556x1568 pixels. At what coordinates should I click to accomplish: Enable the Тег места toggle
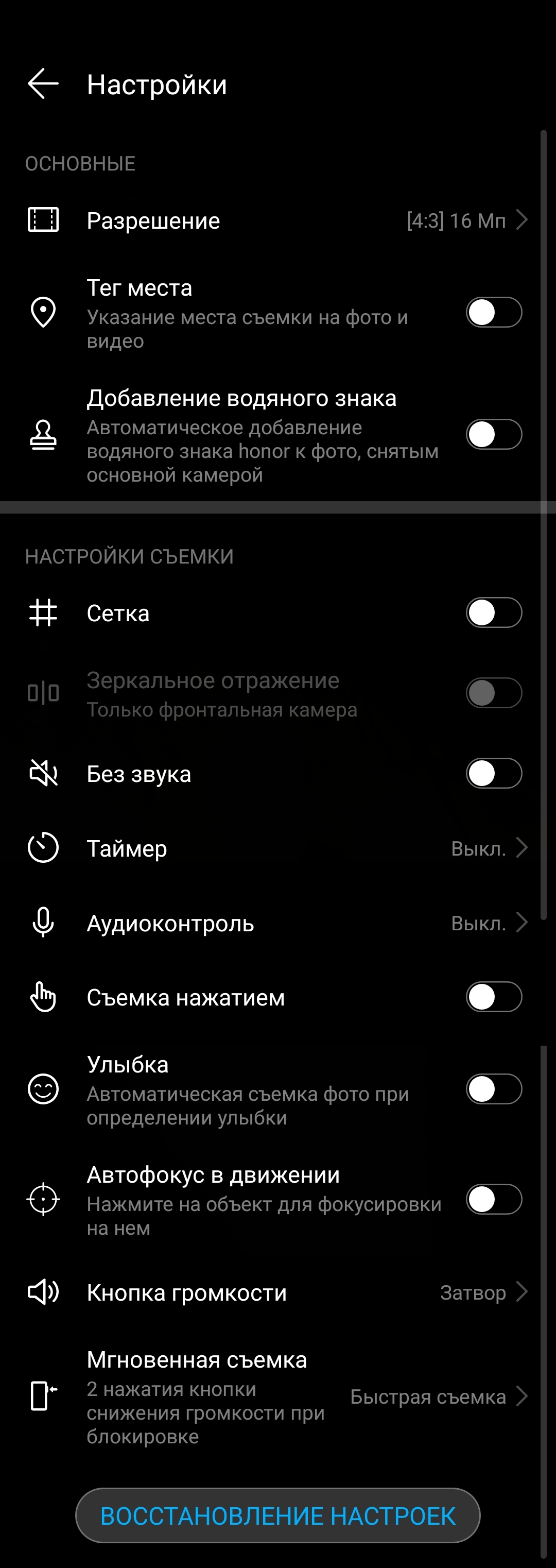(x=493, y=313)
